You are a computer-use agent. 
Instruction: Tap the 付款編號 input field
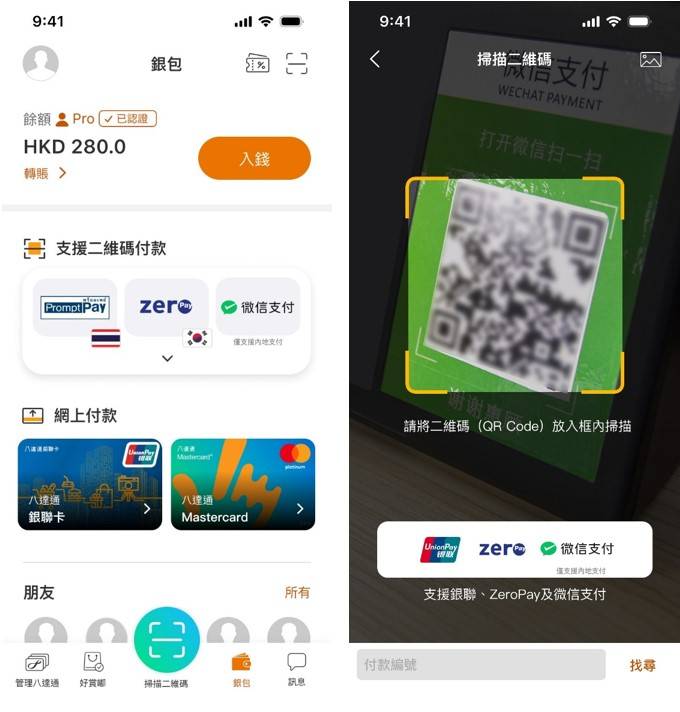click(x=481, y=665)
